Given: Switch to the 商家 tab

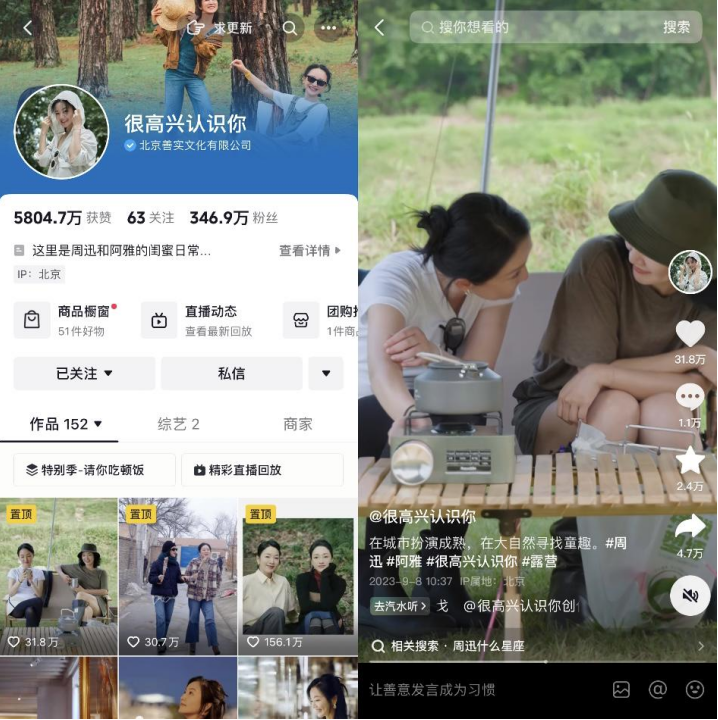Looking at the screenshot, I should tap(297, 424).
